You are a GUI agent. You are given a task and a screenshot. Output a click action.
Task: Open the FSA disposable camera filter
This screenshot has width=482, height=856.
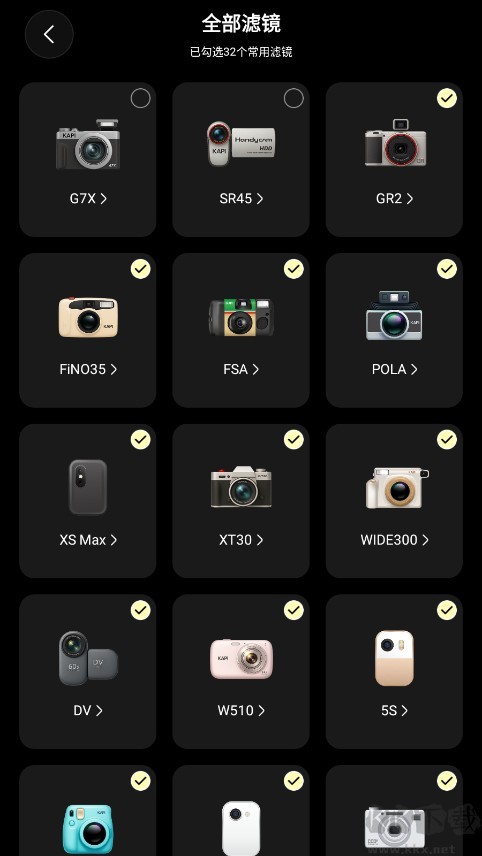point(241,330)
